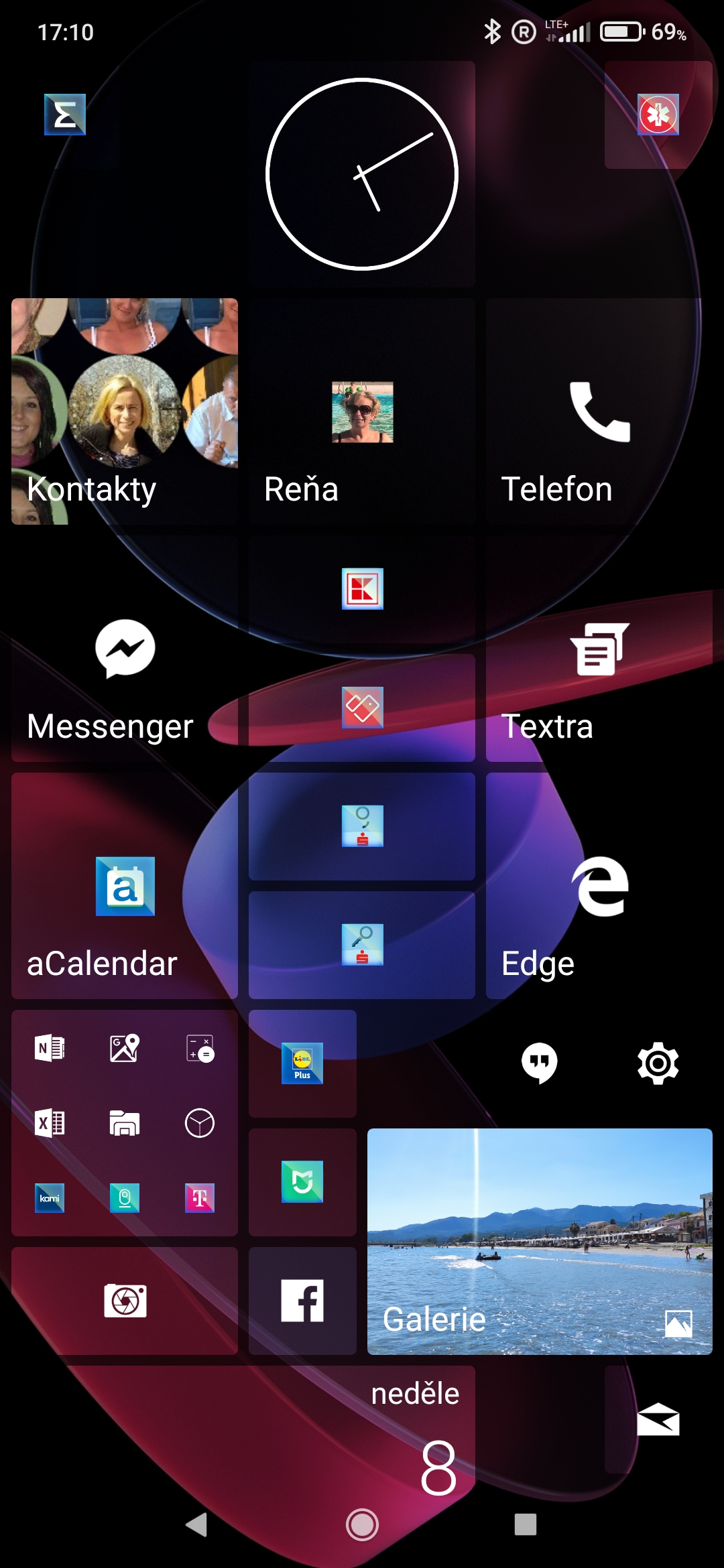724x1568 pixels.
Task: Launch aCalendar
Action: pyautogui.click(x=125, y=886)
